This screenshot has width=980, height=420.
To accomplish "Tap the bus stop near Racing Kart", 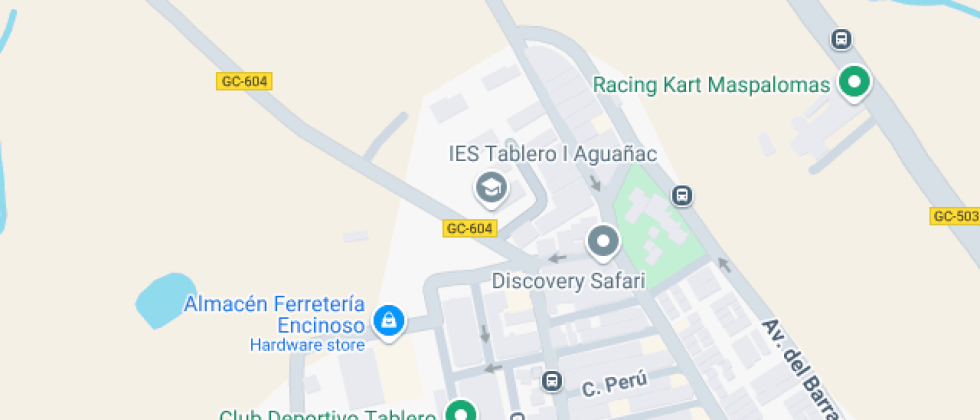I will click(x=842, y=40).
